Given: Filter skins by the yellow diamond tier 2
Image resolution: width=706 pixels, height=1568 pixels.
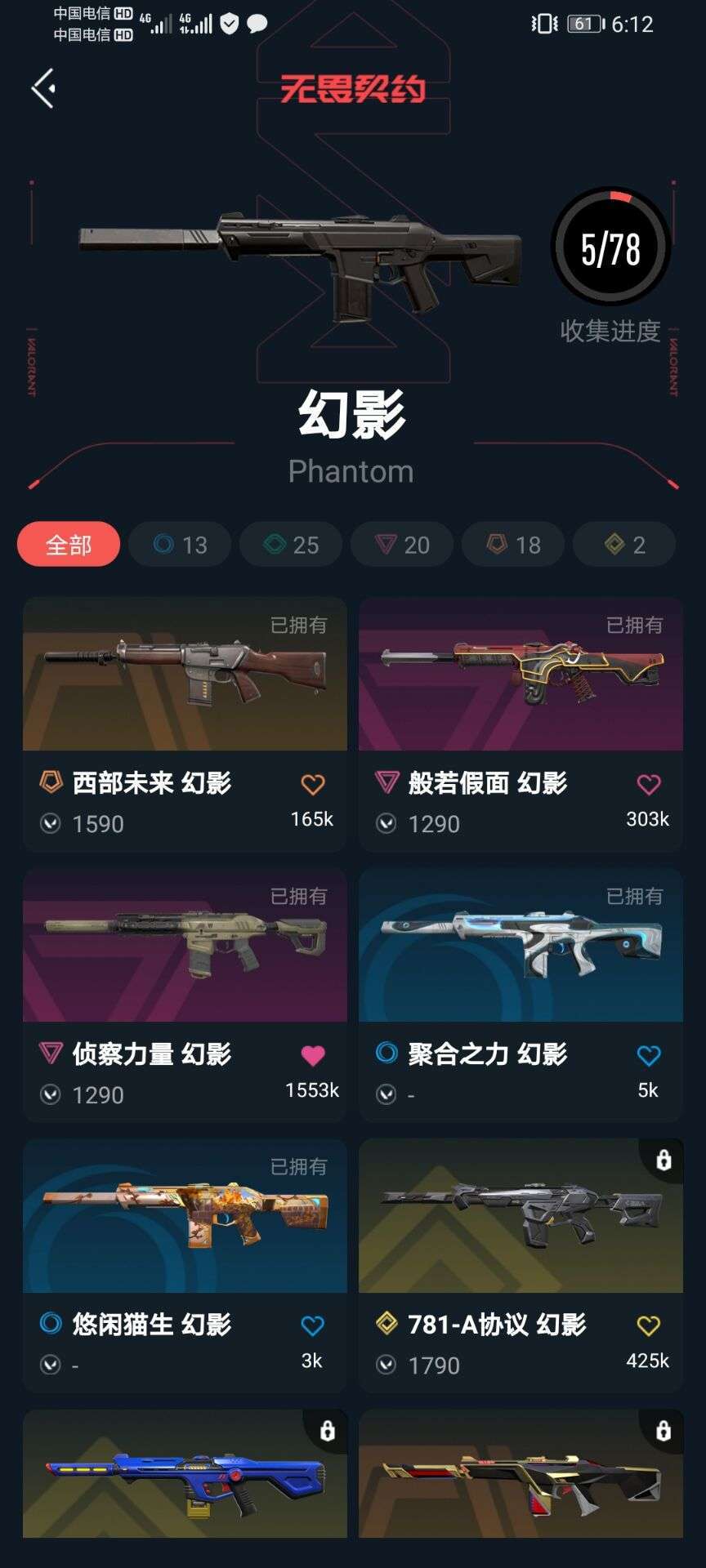Looking at the screenshot, I should pyautogui.click(x=624, y=544).
